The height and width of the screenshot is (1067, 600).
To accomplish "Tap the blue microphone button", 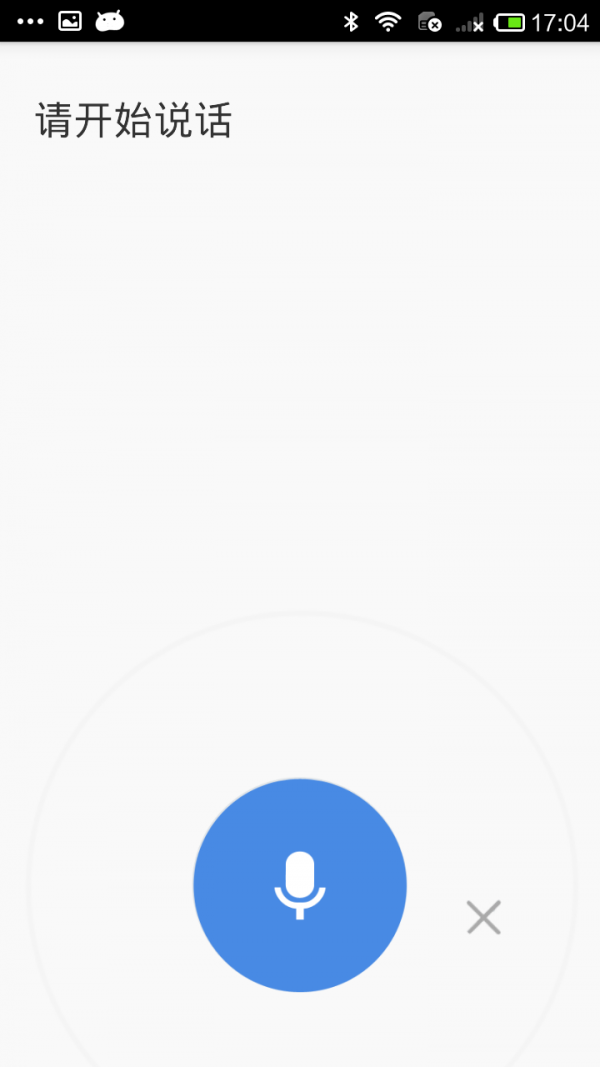I will pos(300,885).
